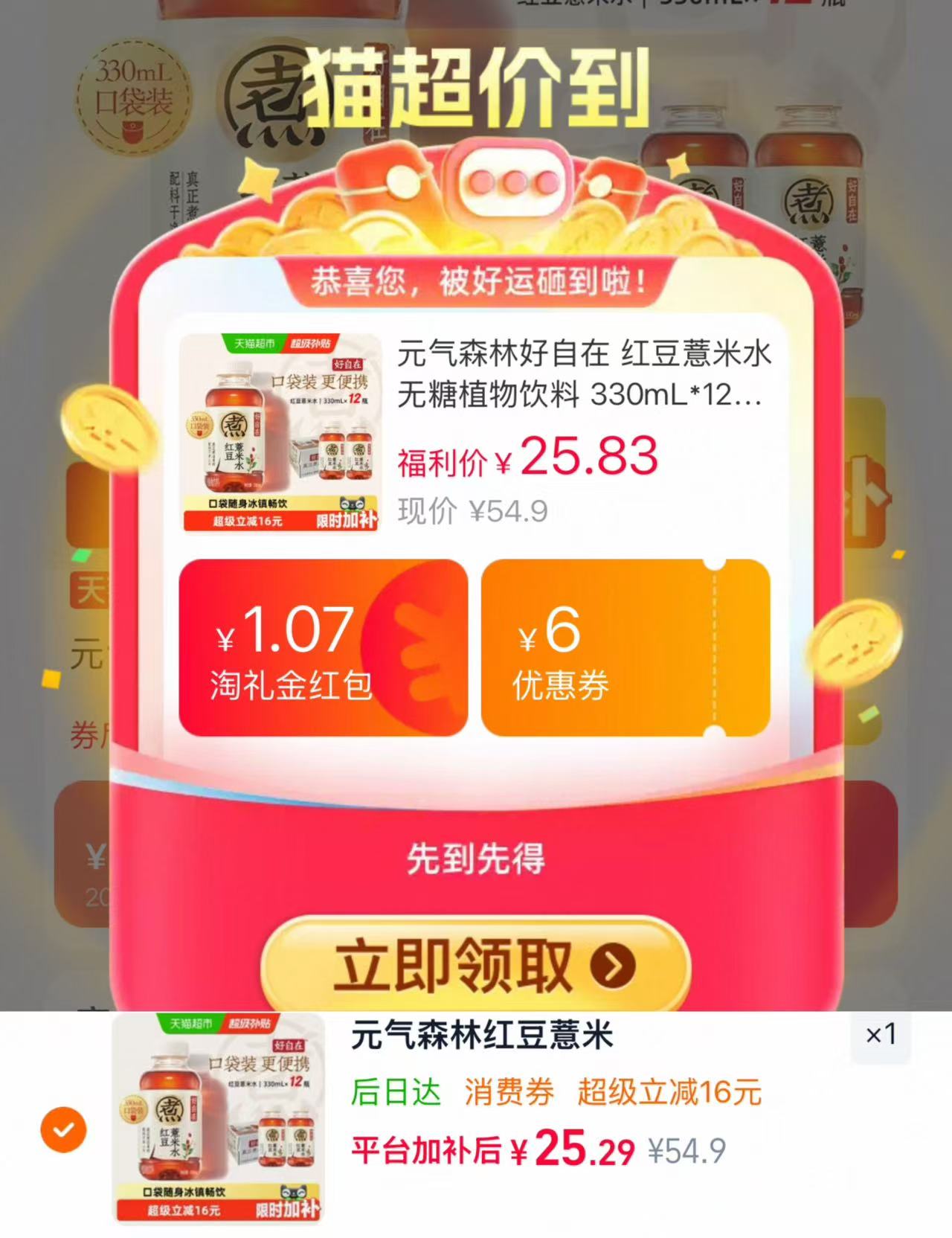
Task: Tap the 立即领取 button
Action: 476,965
